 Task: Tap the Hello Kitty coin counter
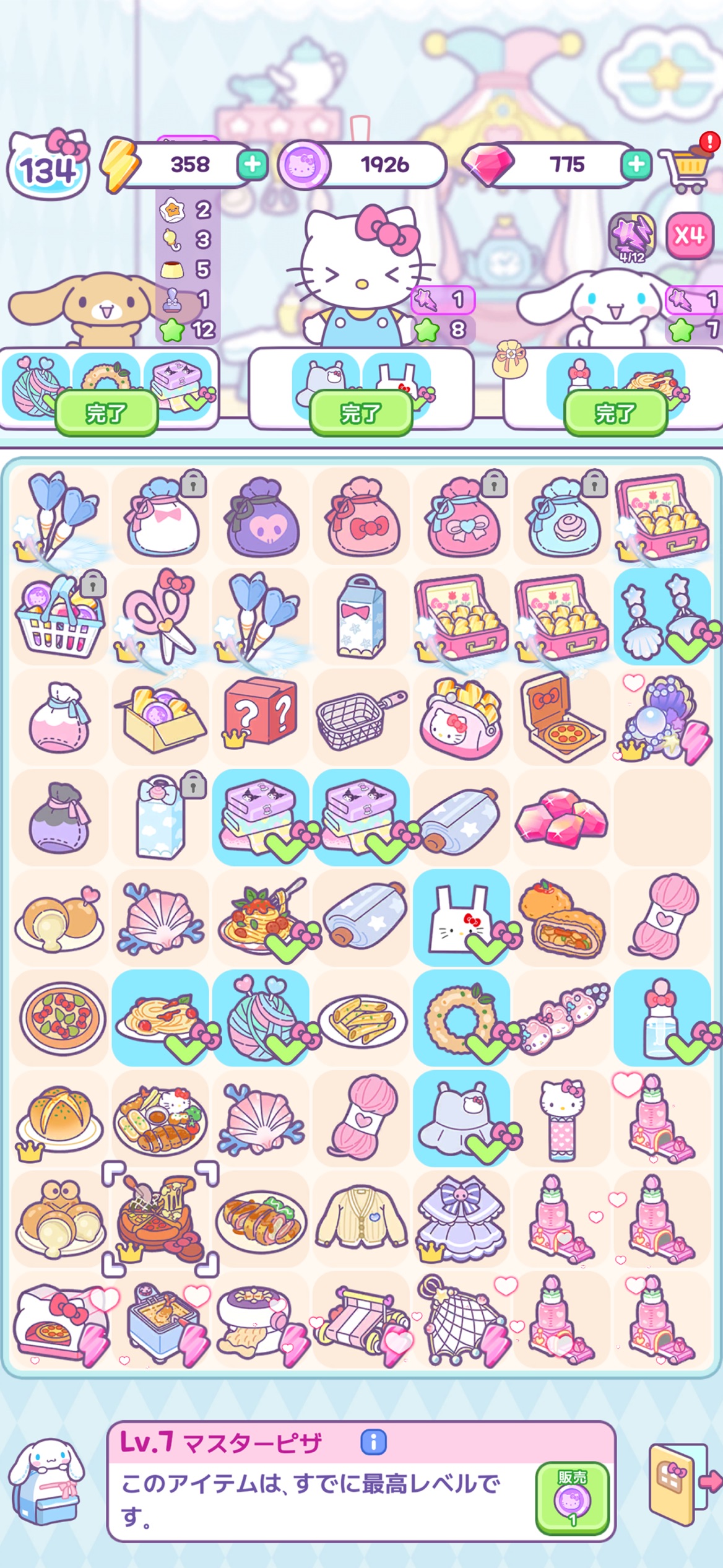pyautogui.click(x=362, y=165)
